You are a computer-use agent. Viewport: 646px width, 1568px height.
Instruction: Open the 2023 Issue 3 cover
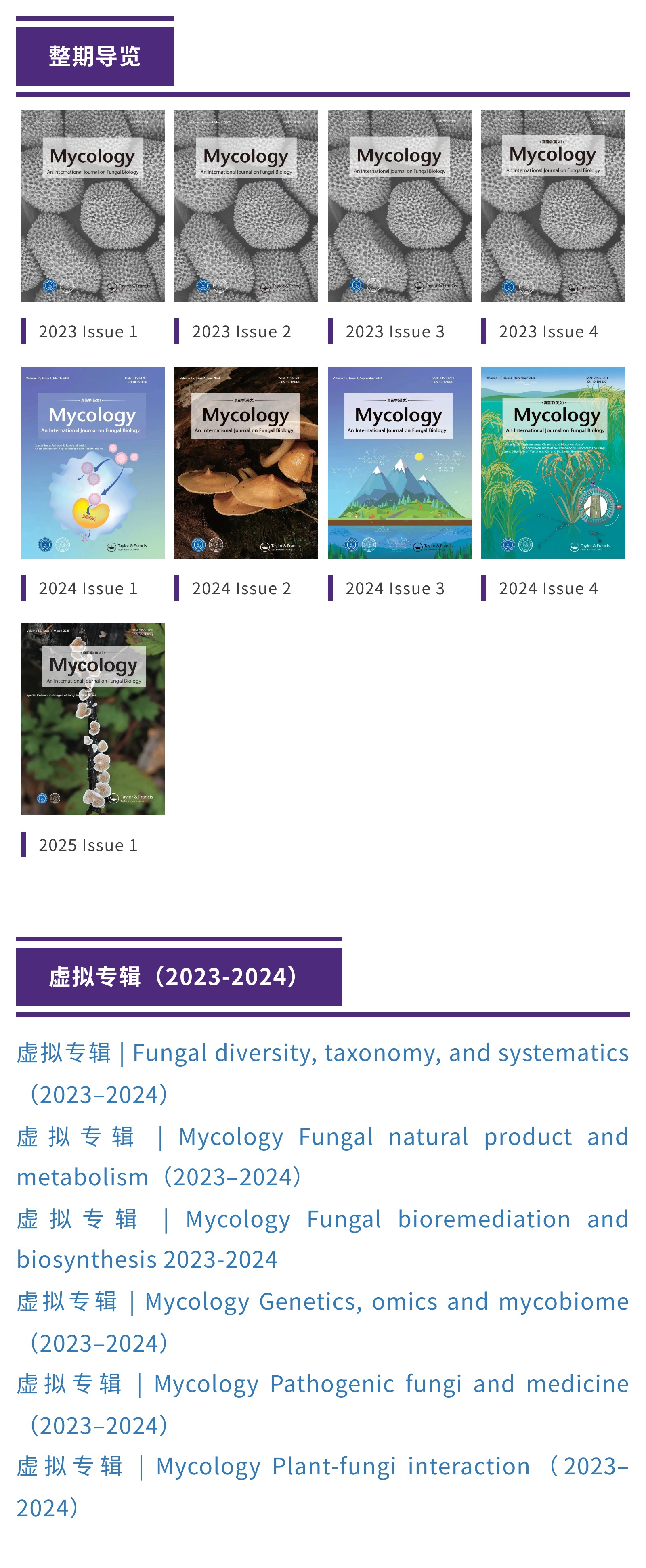point(399,206)
